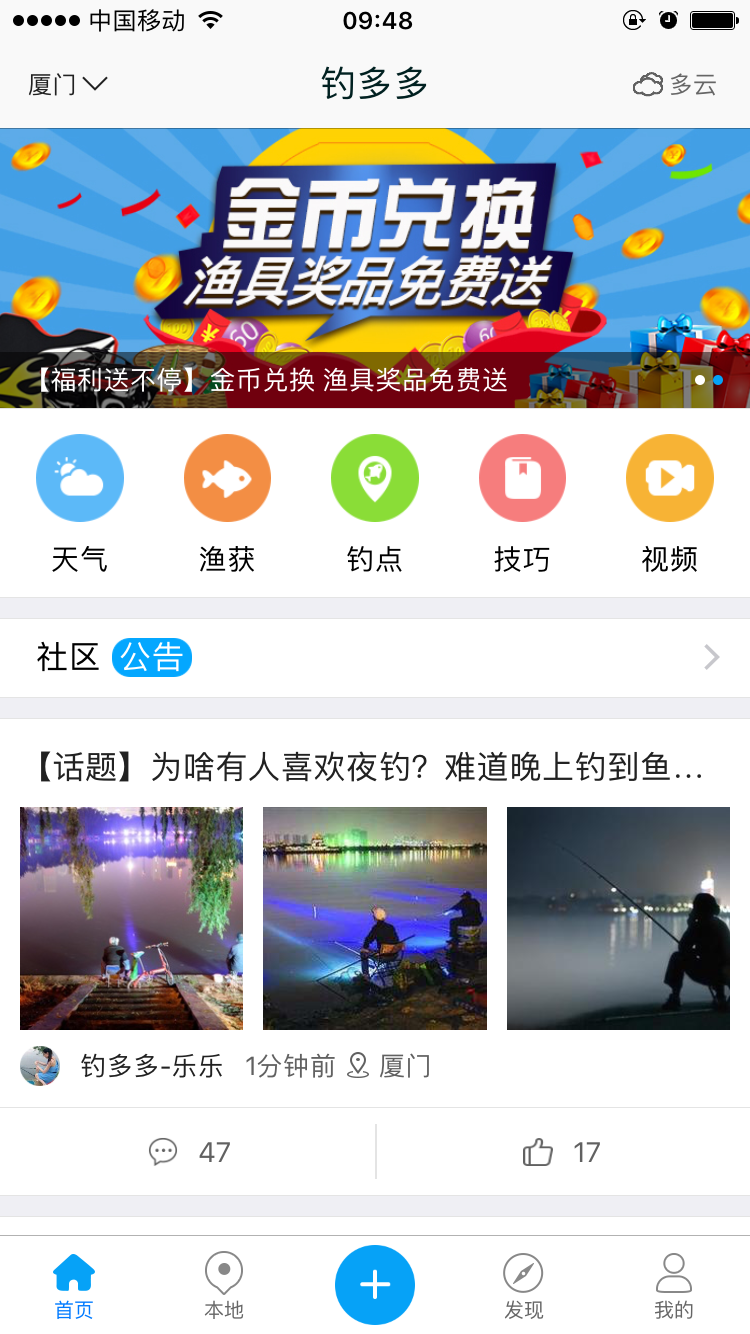Switch to the 发现 tab
The height and width of the screenshot is (1334, 750).
(523, 1287)
